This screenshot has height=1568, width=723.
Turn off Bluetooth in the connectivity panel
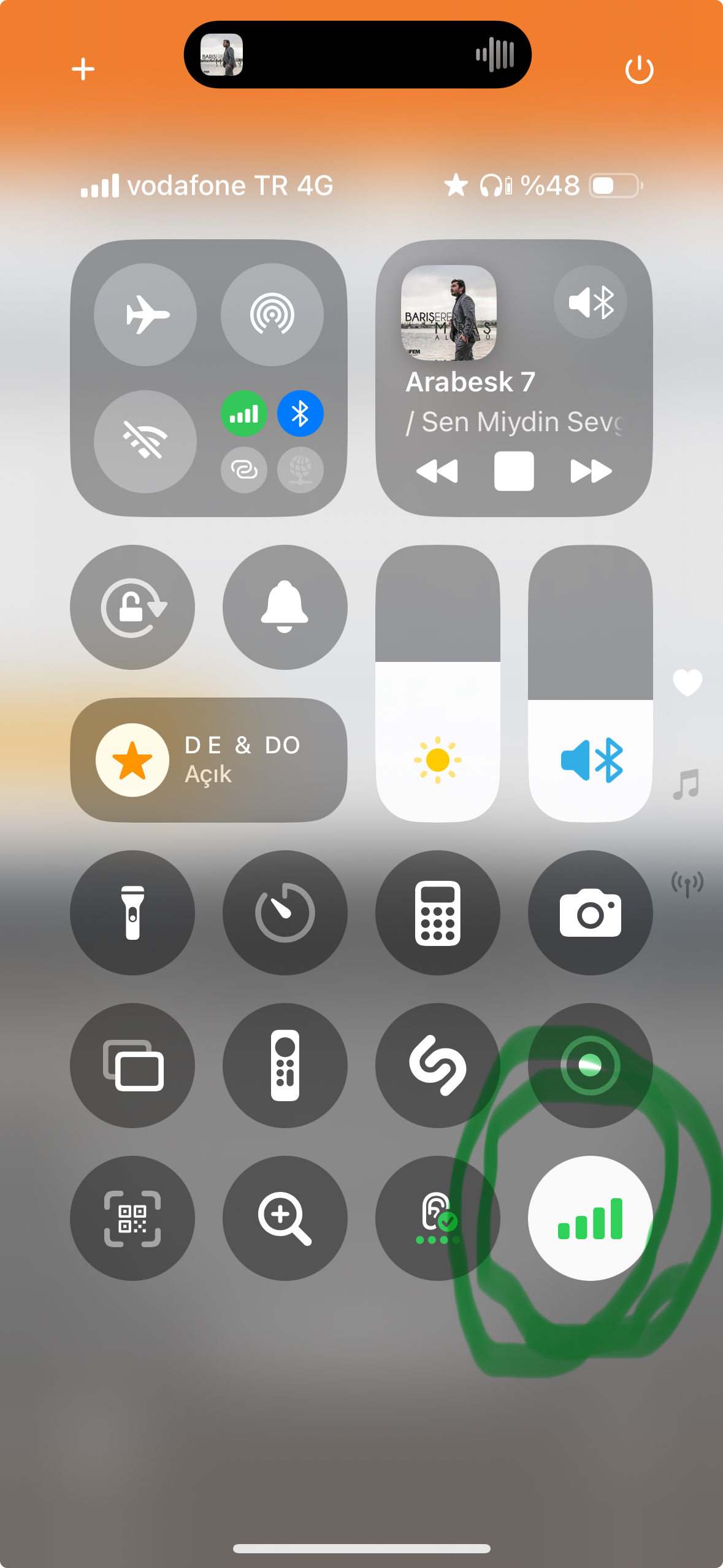point(300,413)
